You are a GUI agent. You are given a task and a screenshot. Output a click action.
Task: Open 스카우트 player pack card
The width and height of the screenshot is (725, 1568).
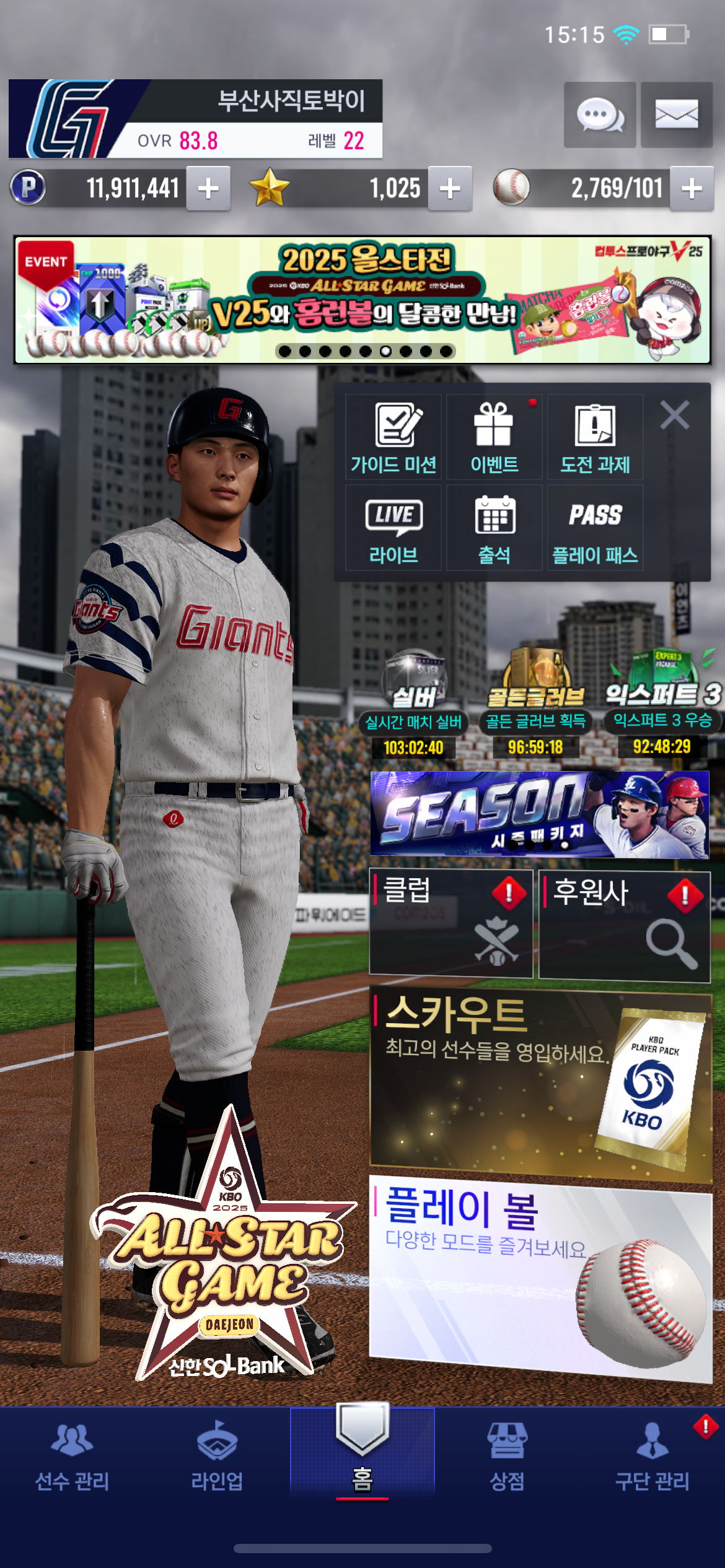coord(540,1084)
